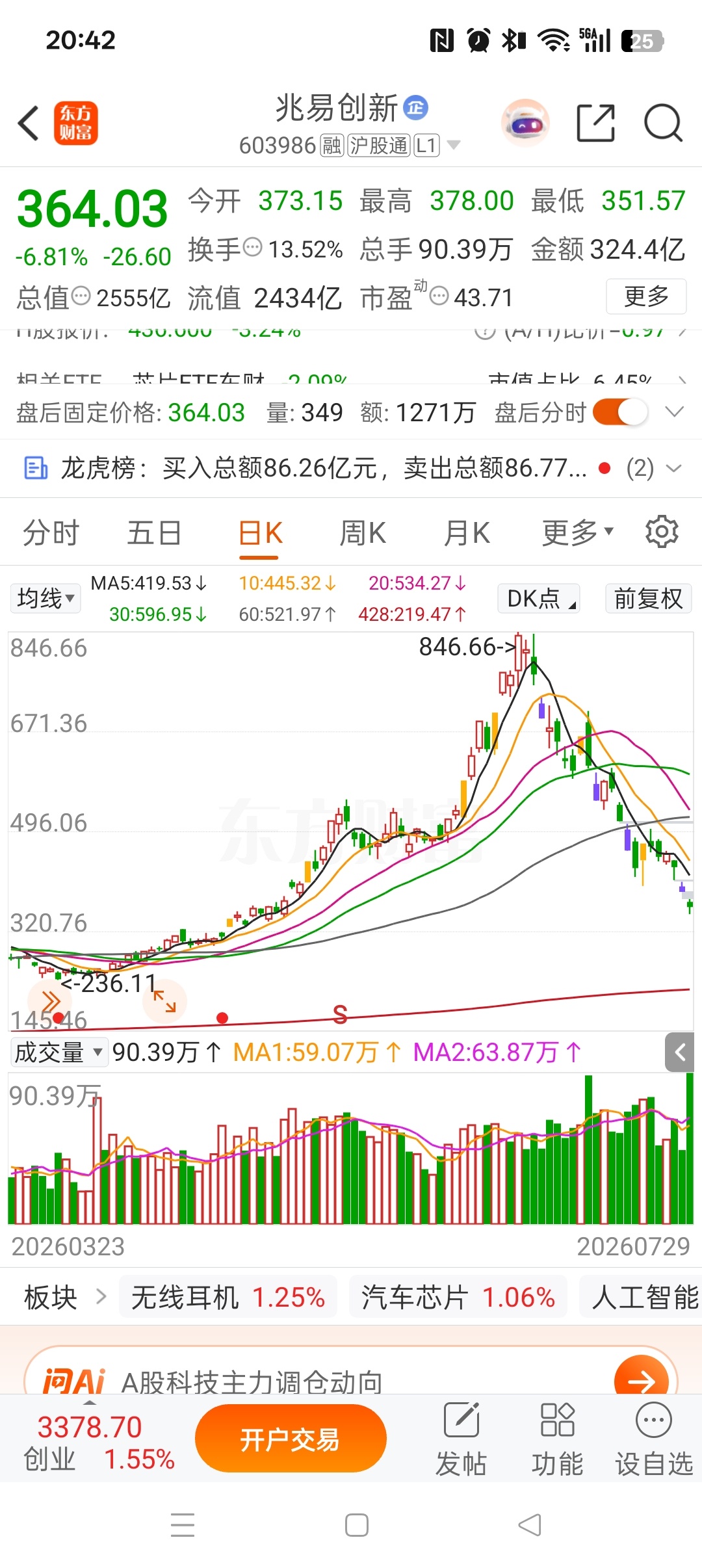Tap the DK点 button
This screenshot has height=1568, width=702.
coord(539,598)
